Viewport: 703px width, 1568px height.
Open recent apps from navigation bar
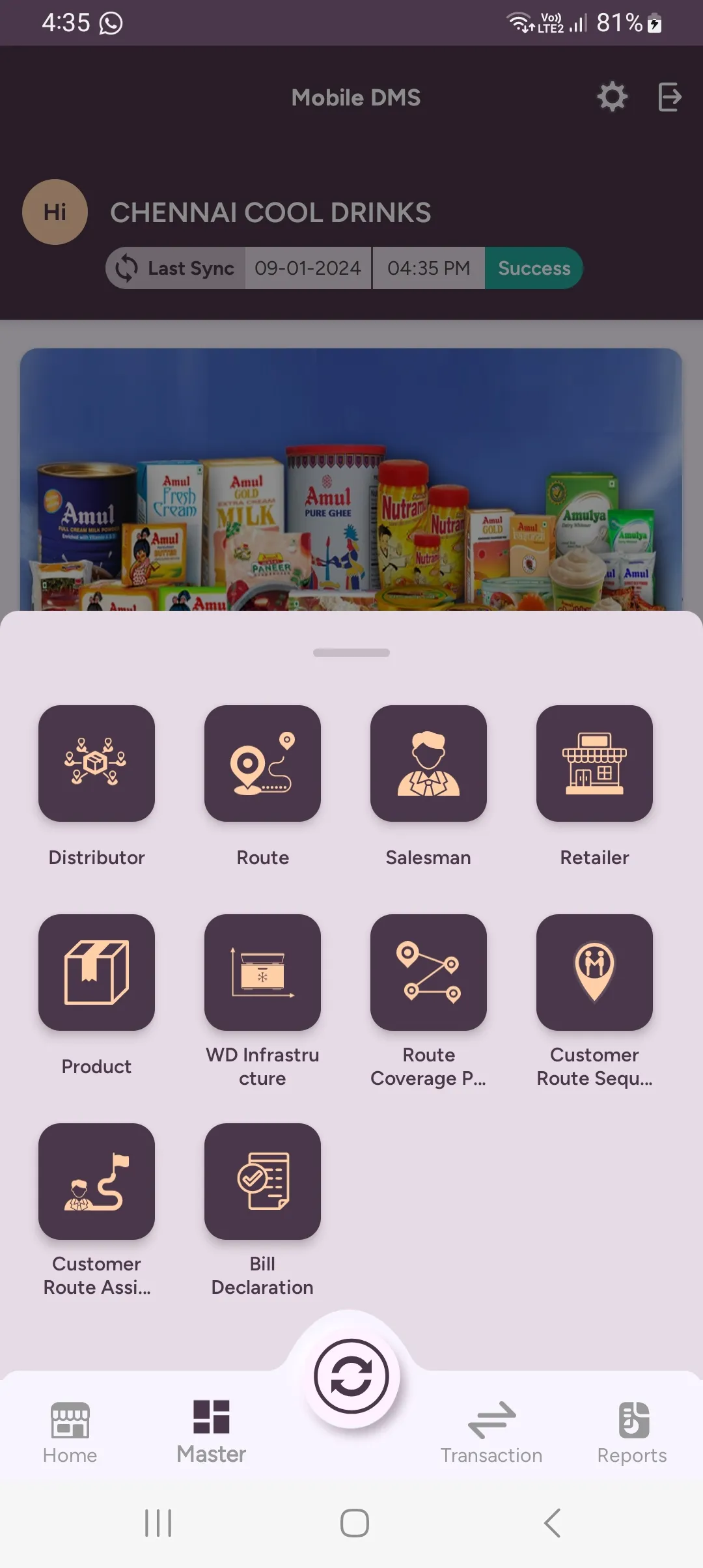pos(158,1522)
